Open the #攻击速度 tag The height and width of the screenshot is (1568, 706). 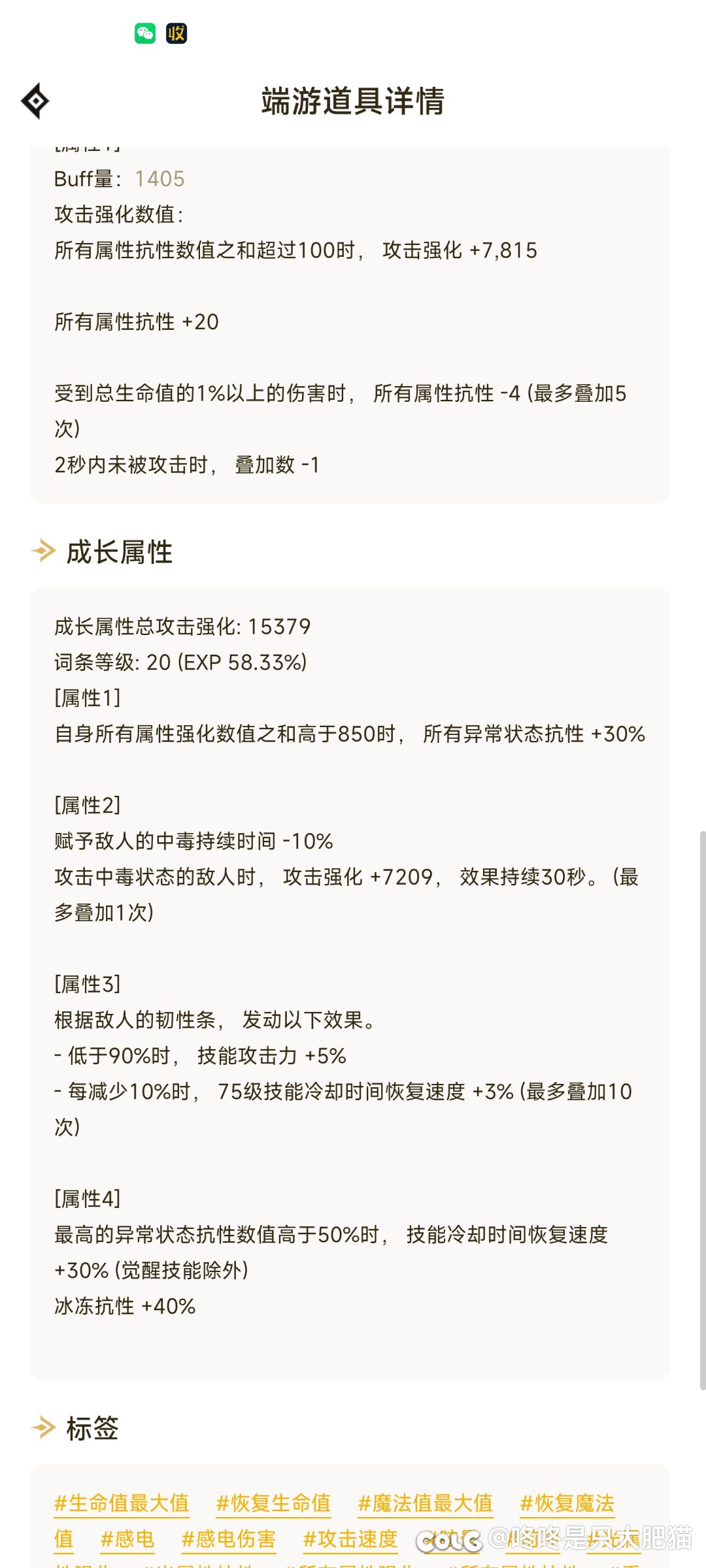coord(350,1539)
